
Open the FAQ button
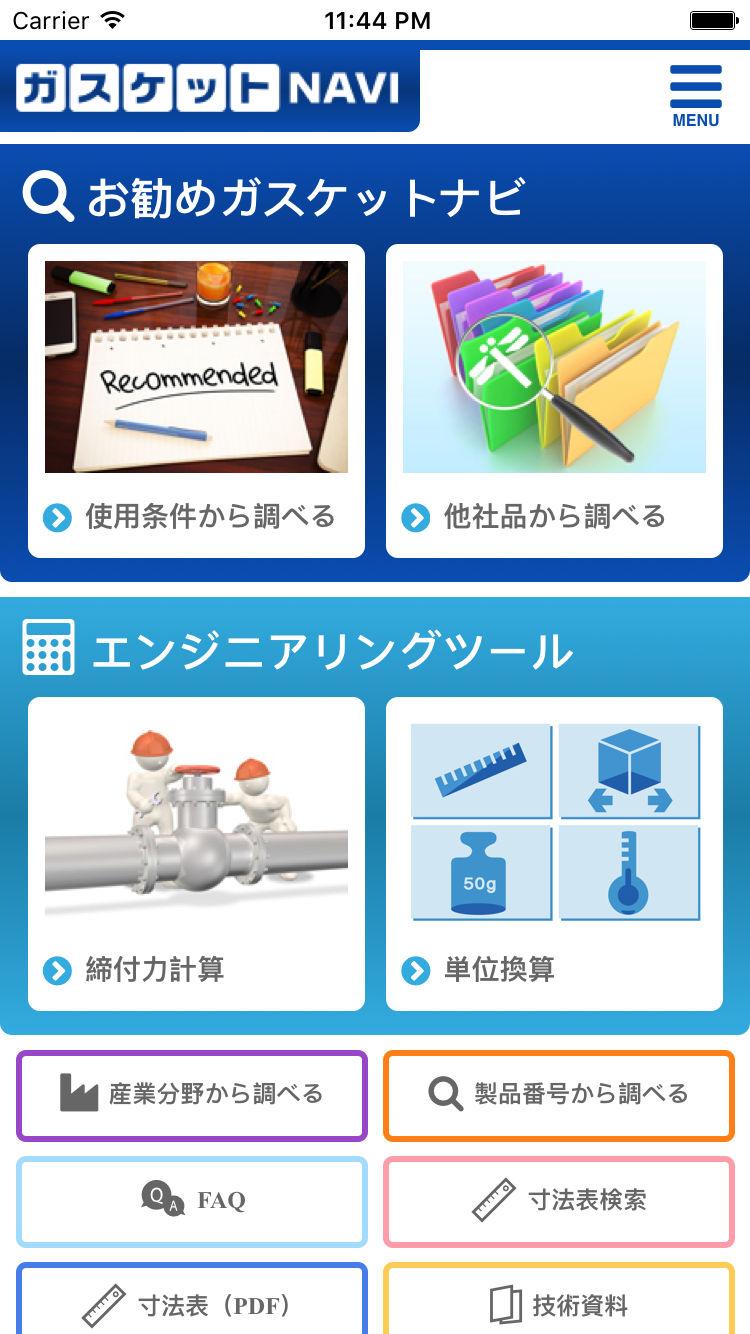tap(192, 1201)
